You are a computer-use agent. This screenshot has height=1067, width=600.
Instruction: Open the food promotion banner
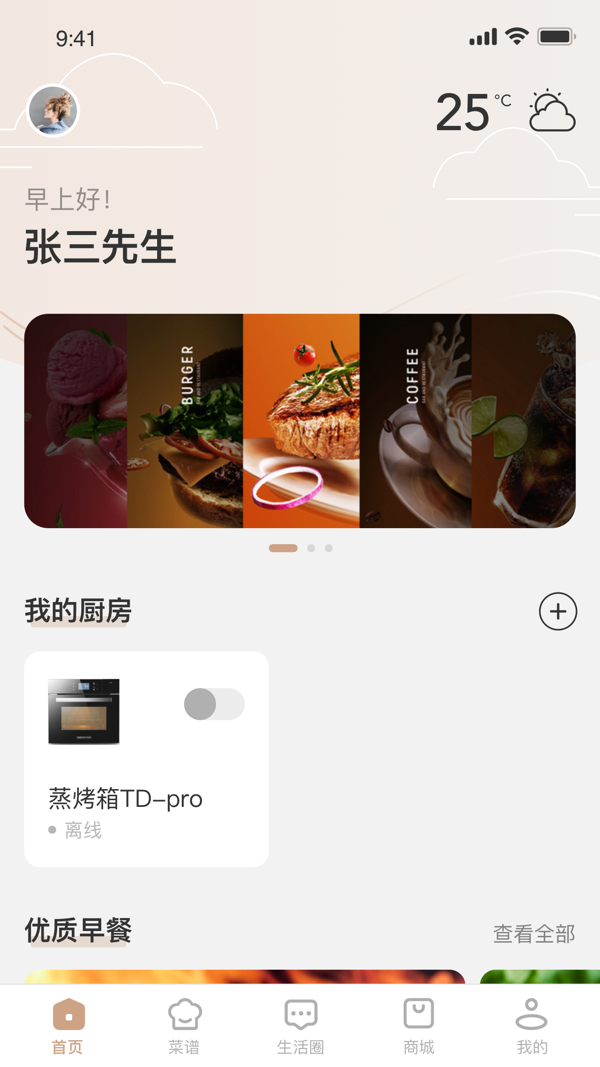[300, 421]
